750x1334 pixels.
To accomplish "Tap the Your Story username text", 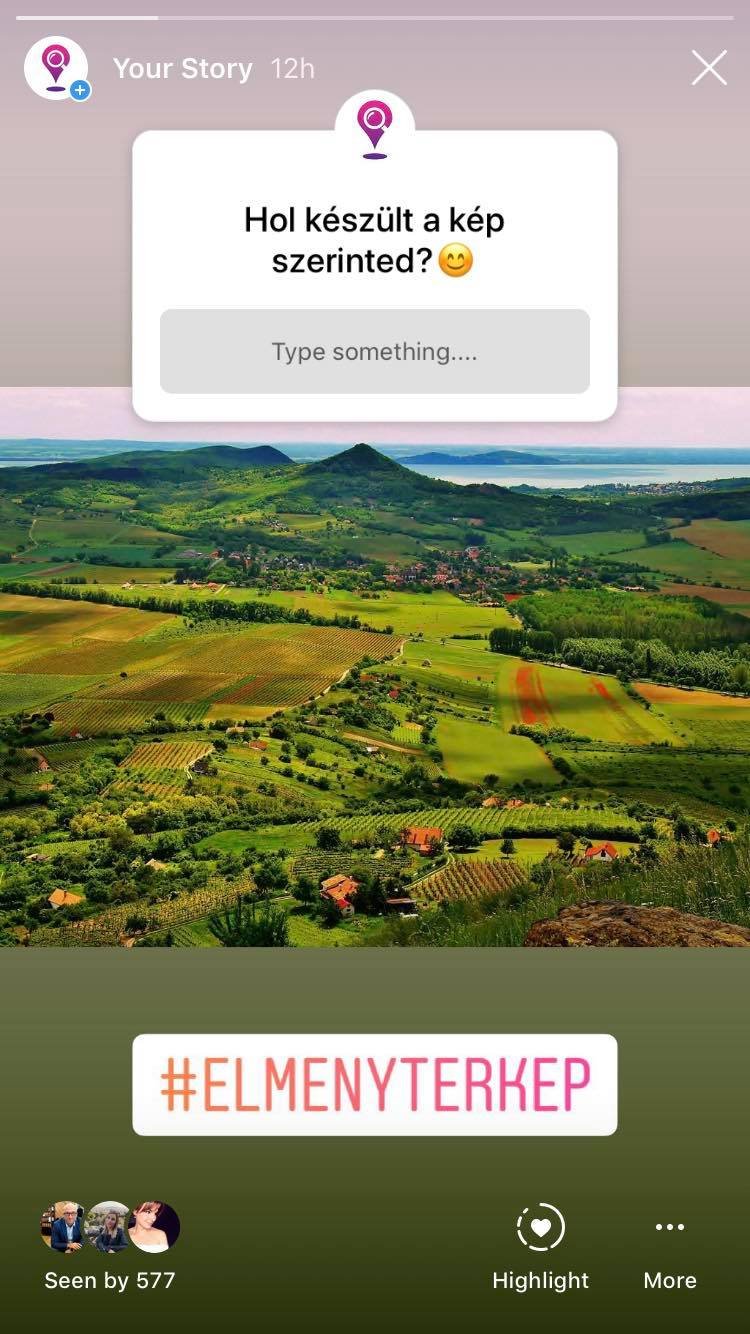I will tap(184, 68).
